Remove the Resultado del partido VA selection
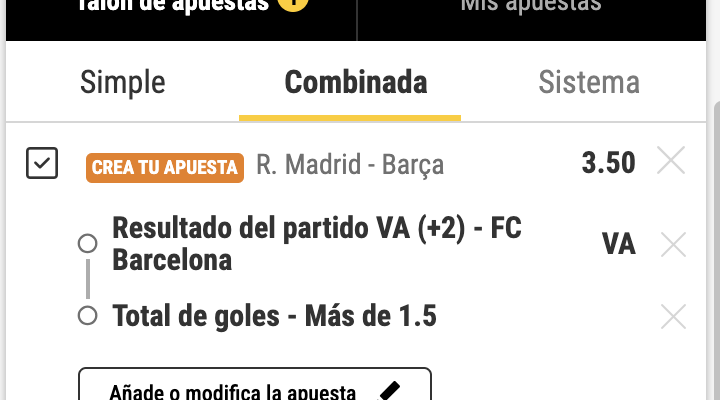This screenshot has height=400, width=720. coord(674,244)
